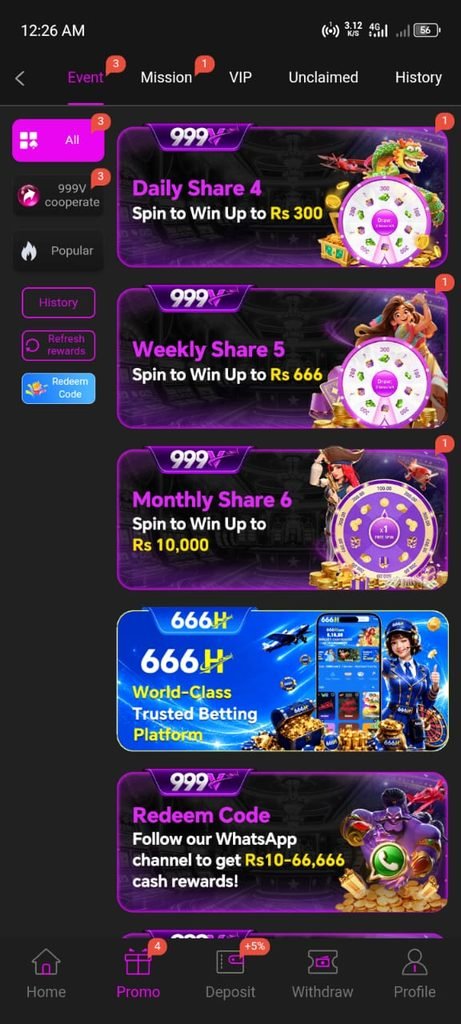Tap Refresh rewards

click(58, 345)
